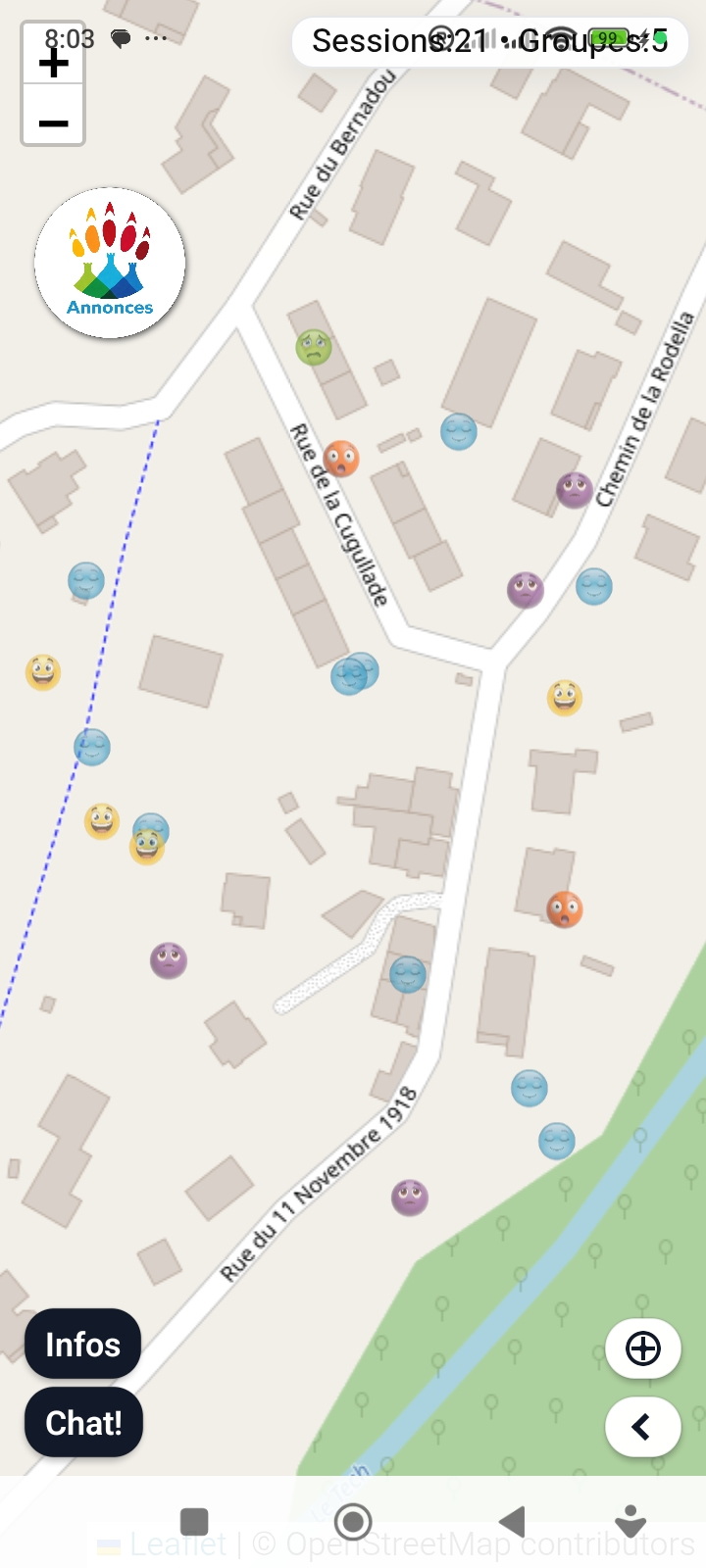Open the Annonces logo icon
Viewport: 706px width, 1568px height.
(109, 263)
